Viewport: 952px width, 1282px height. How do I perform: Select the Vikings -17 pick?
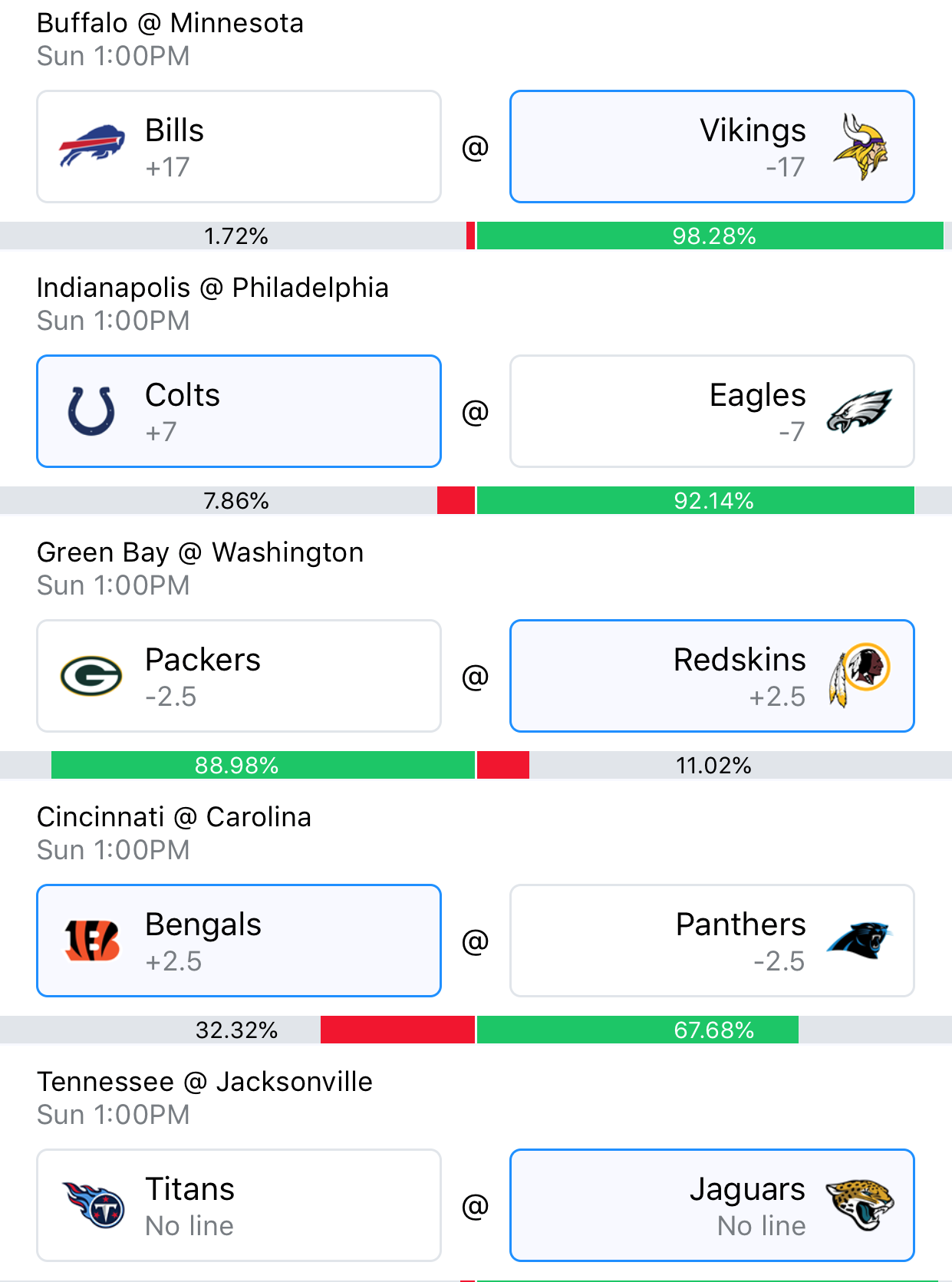click(712, 147)
